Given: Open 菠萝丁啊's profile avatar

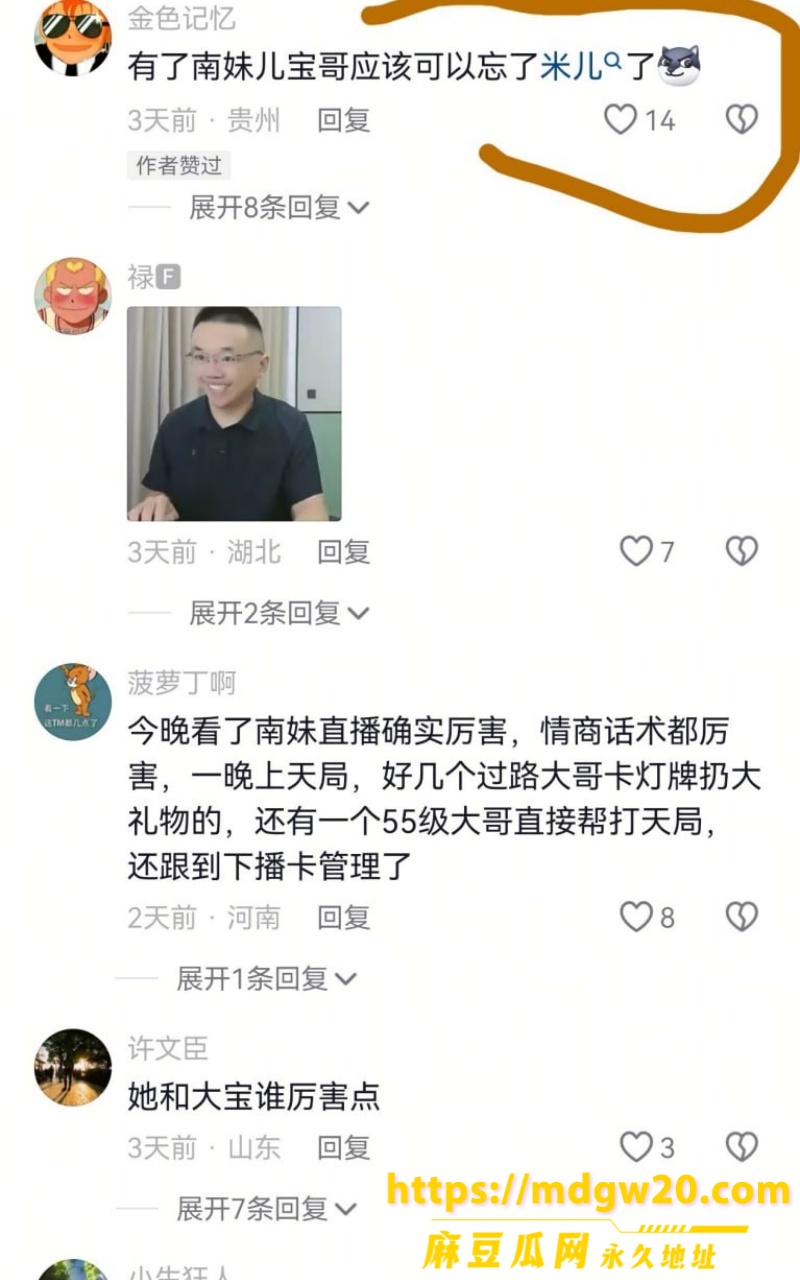Looking at the screenshot, I should click(x=73, y=701).
